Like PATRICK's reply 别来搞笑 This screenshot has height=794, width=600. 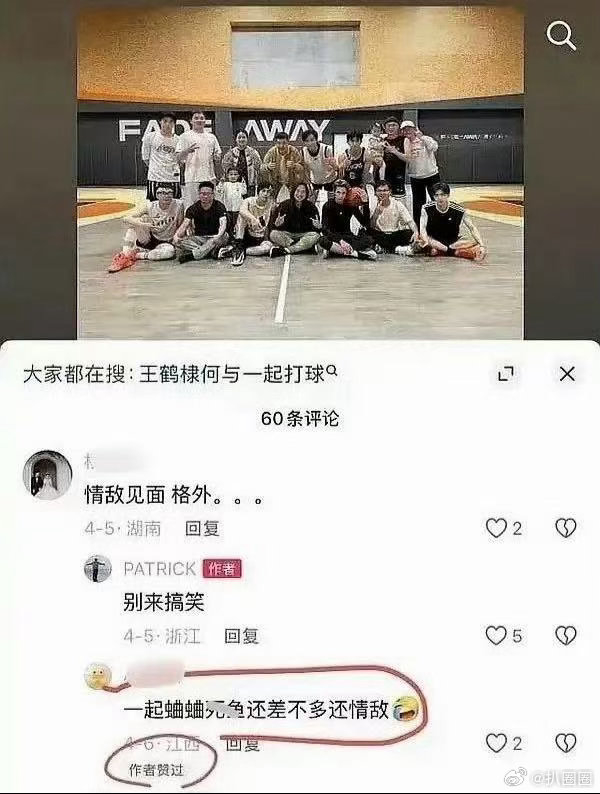coord(497,636)
